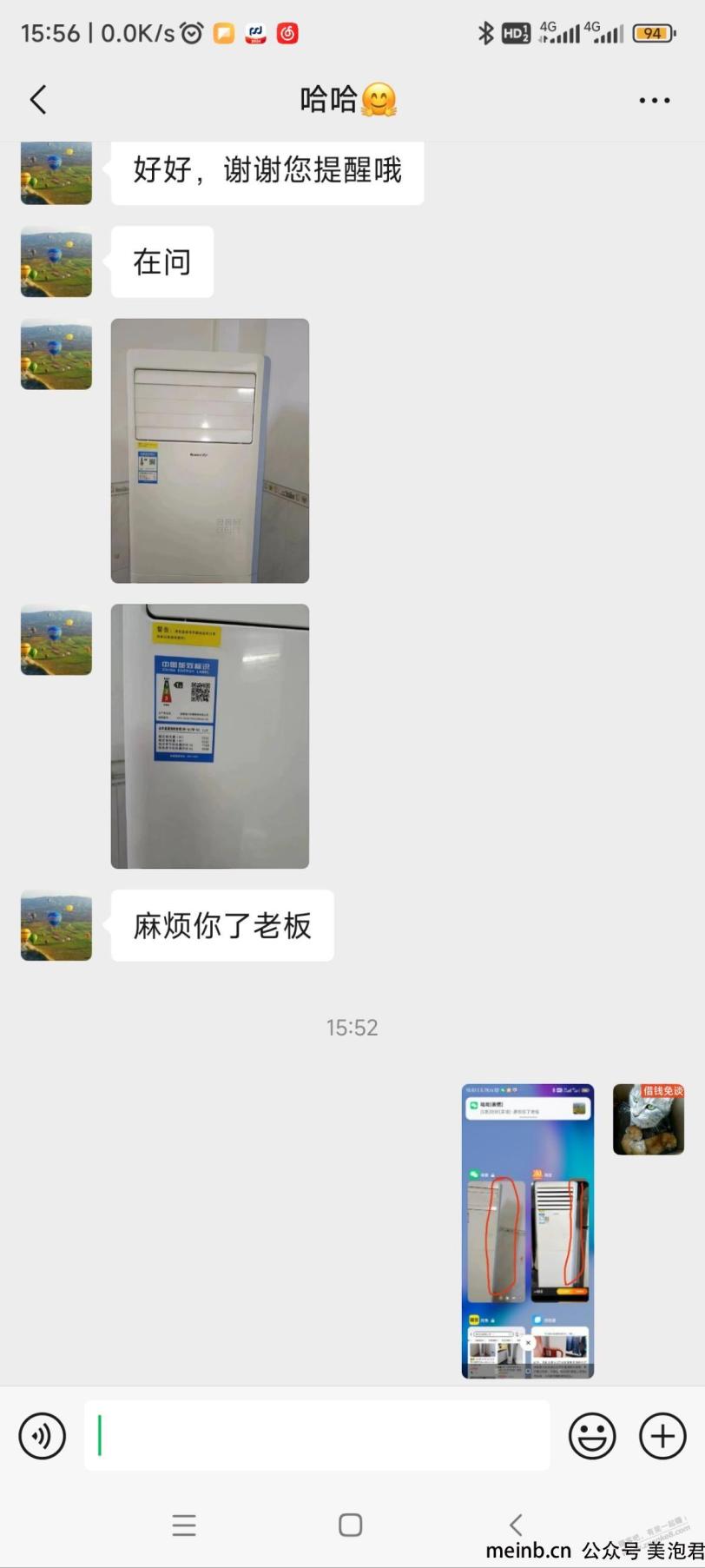The image size is (705, 1568).
Task: Open the plus attachments menu
Action: pos(662,1436)
